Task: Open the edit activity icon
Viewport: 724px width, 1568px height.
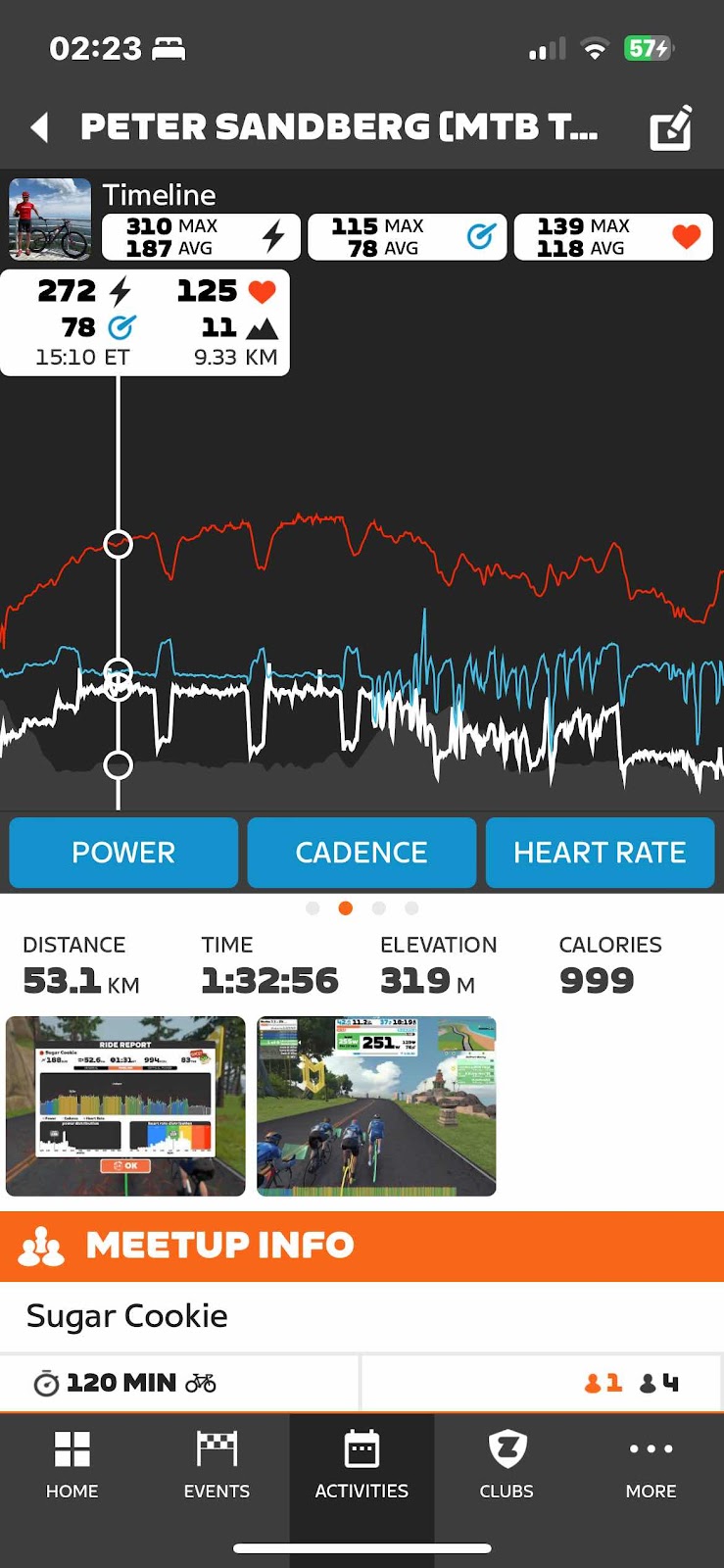Action: [x=671, y=128]
